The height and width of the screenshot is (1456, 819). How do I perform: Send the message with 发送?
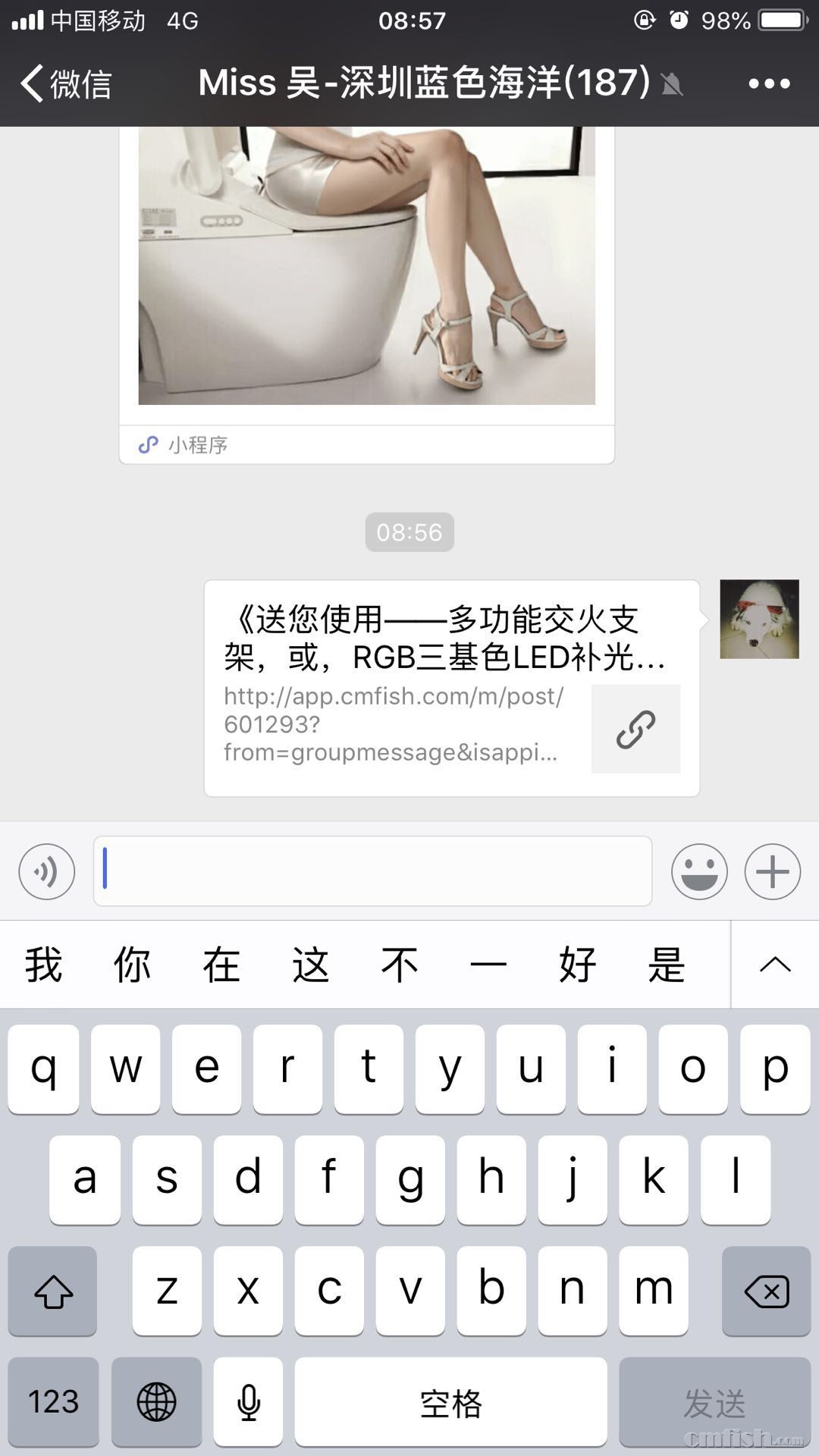(714, 1401)
